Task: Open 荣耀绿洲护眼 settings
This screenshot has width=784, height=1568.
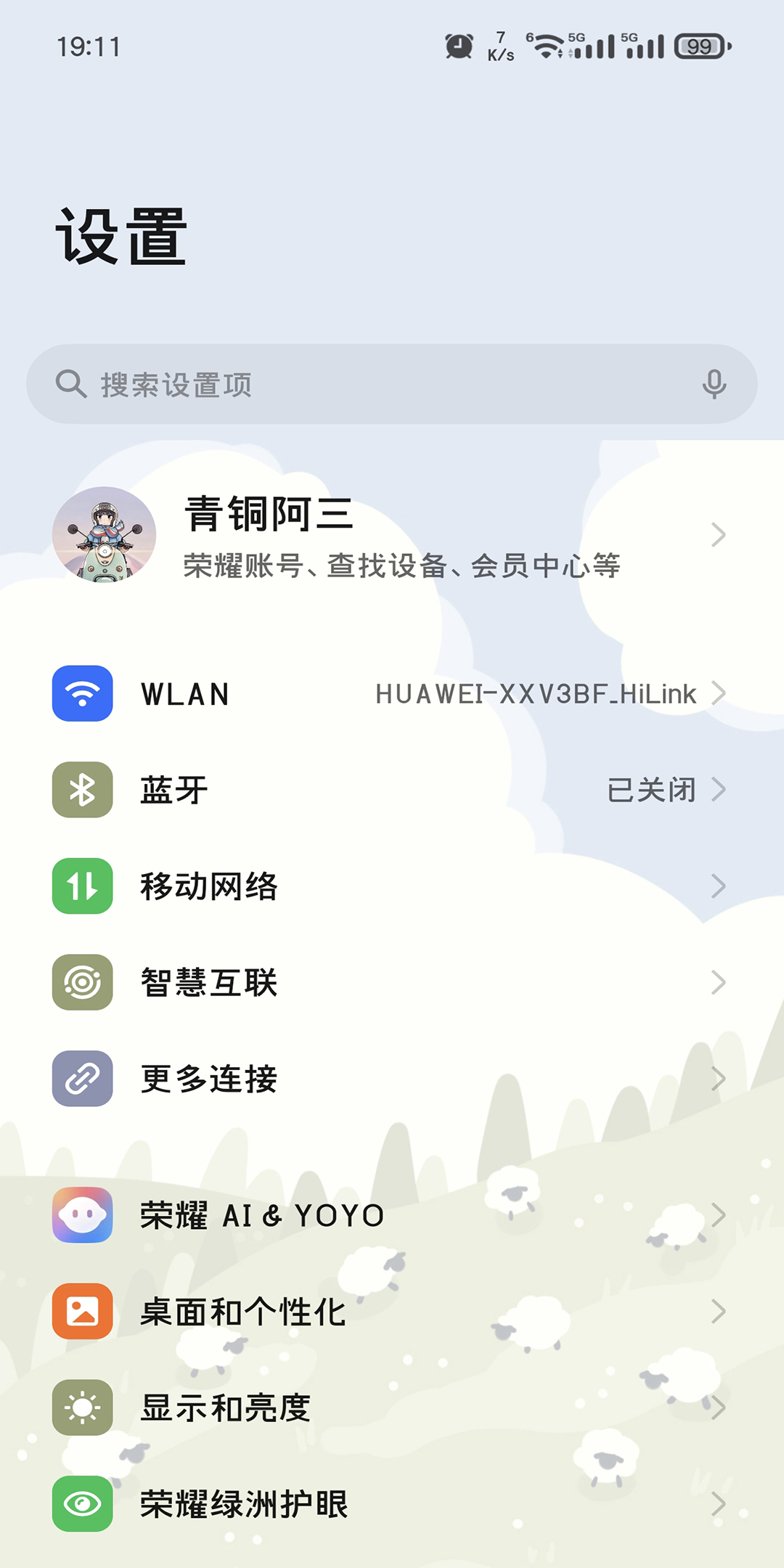Action: coord(392,1504)
